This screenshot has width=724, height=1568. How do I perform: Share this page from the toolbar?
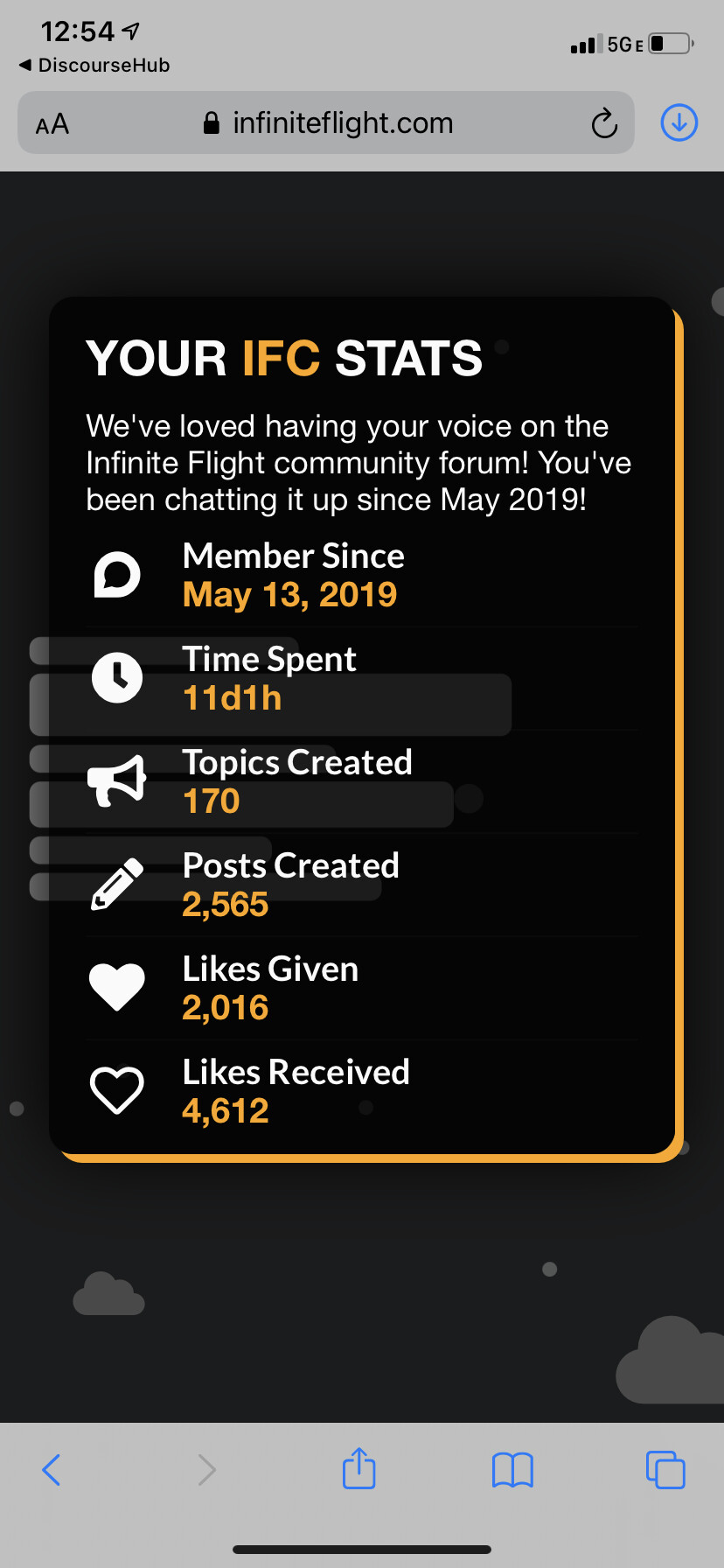(x=359, y=1467)
